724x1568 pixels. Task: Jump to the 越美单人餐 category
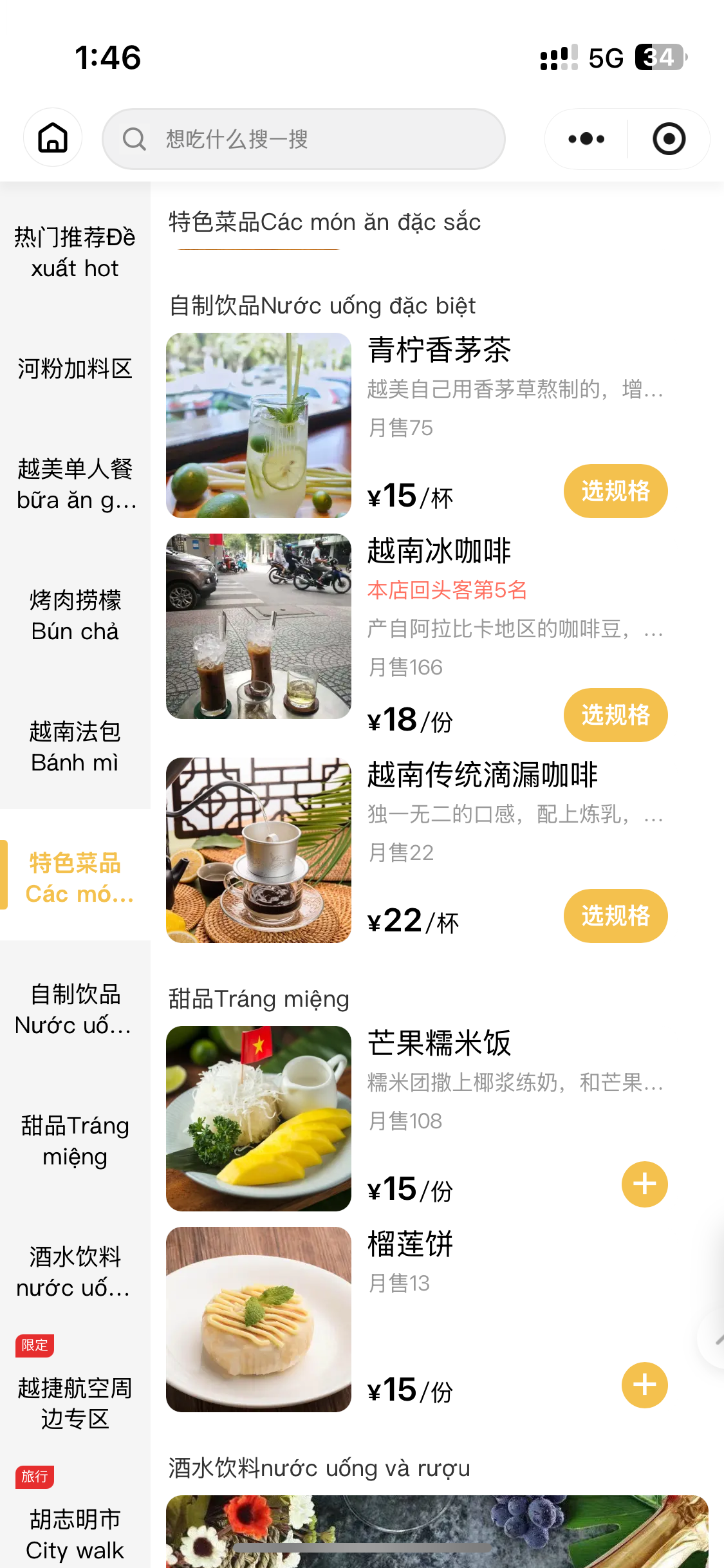(75, 484)
